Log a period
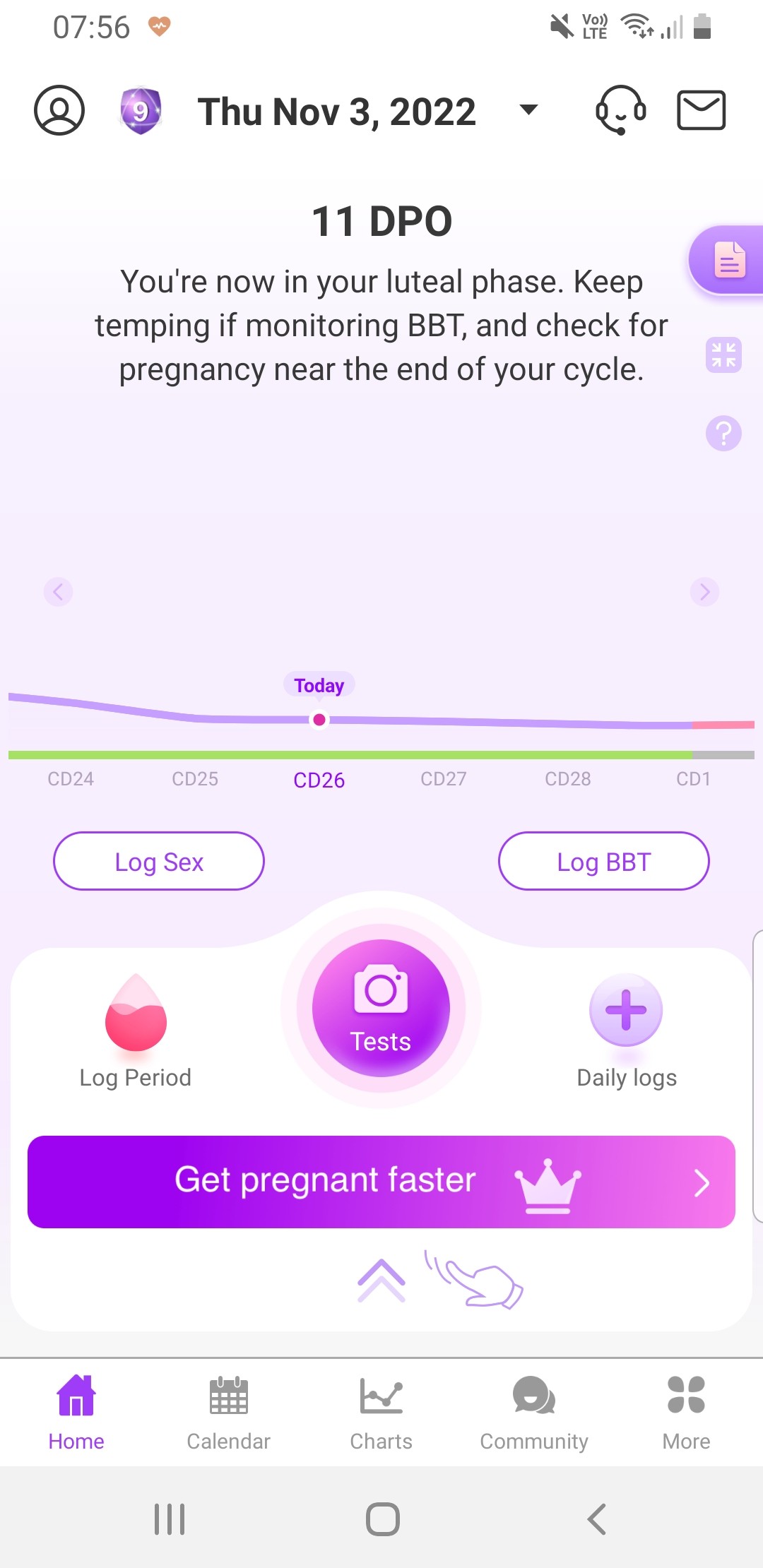Viewport: 763px width, 1568px height. (x=136, y=1031)
